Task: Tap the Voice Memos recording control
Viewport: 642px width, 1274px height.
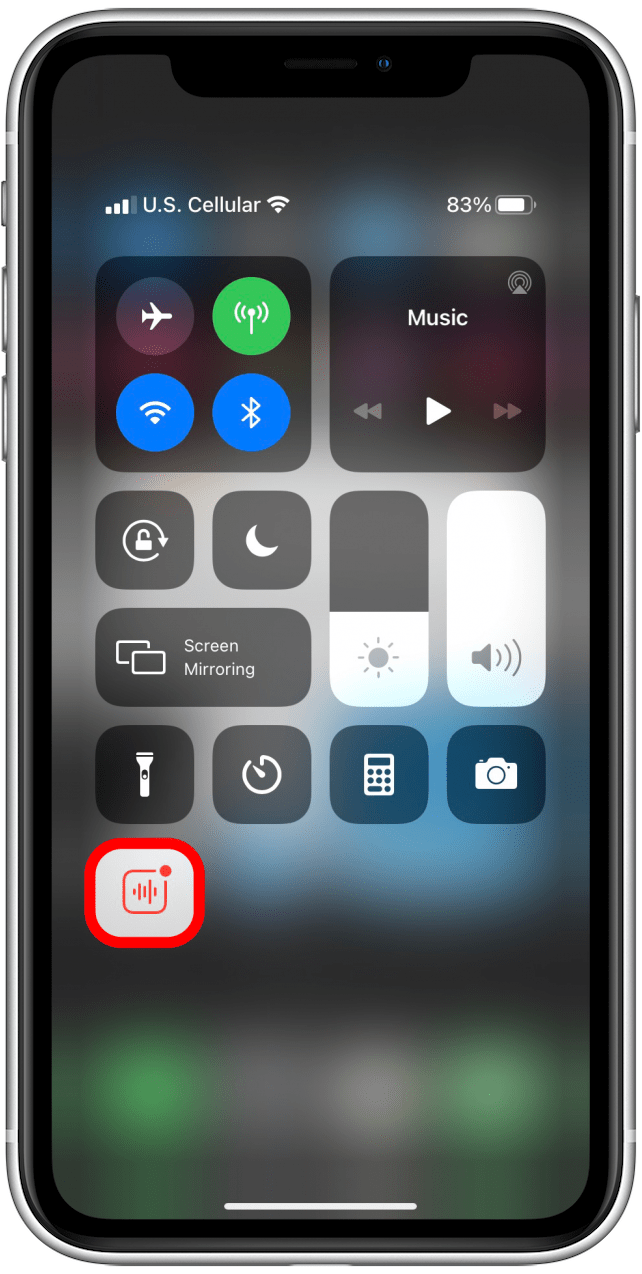Action: (x=145, y=891)
